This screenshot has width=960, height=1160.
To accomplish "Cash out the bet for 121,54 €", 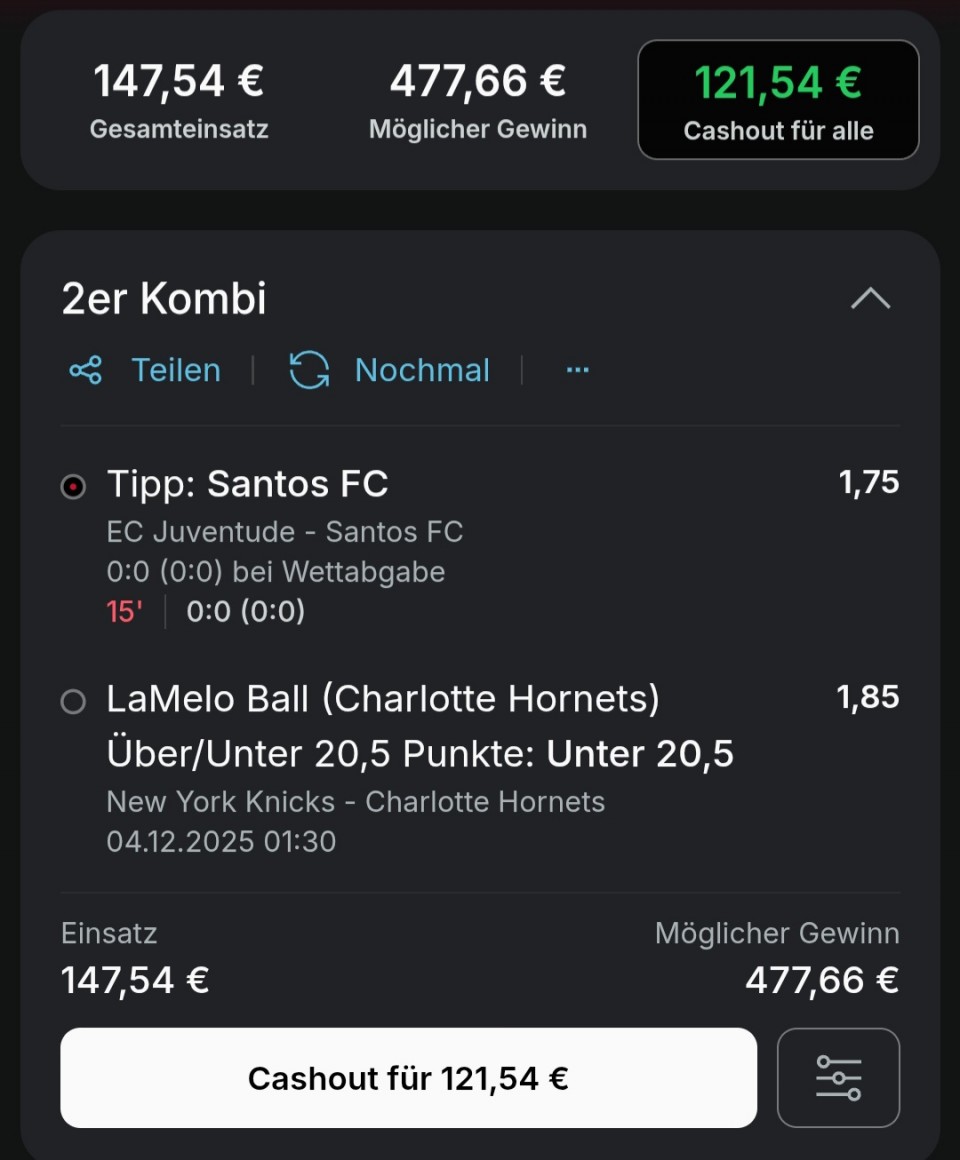I will (x=408, y=1078).
